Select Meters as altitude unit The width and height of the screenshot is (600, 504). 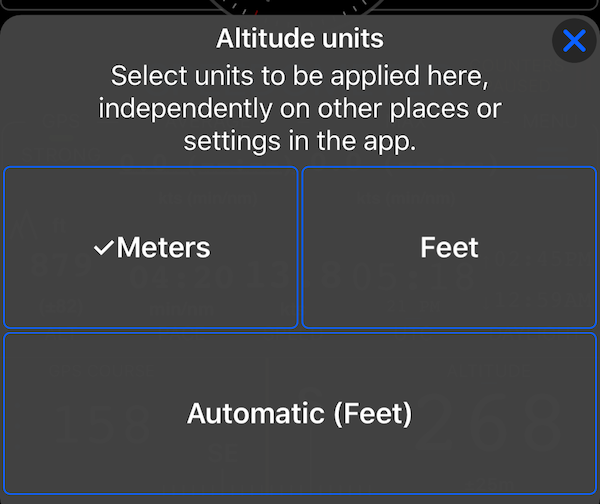pyautogui.click(x=151, y=248)
